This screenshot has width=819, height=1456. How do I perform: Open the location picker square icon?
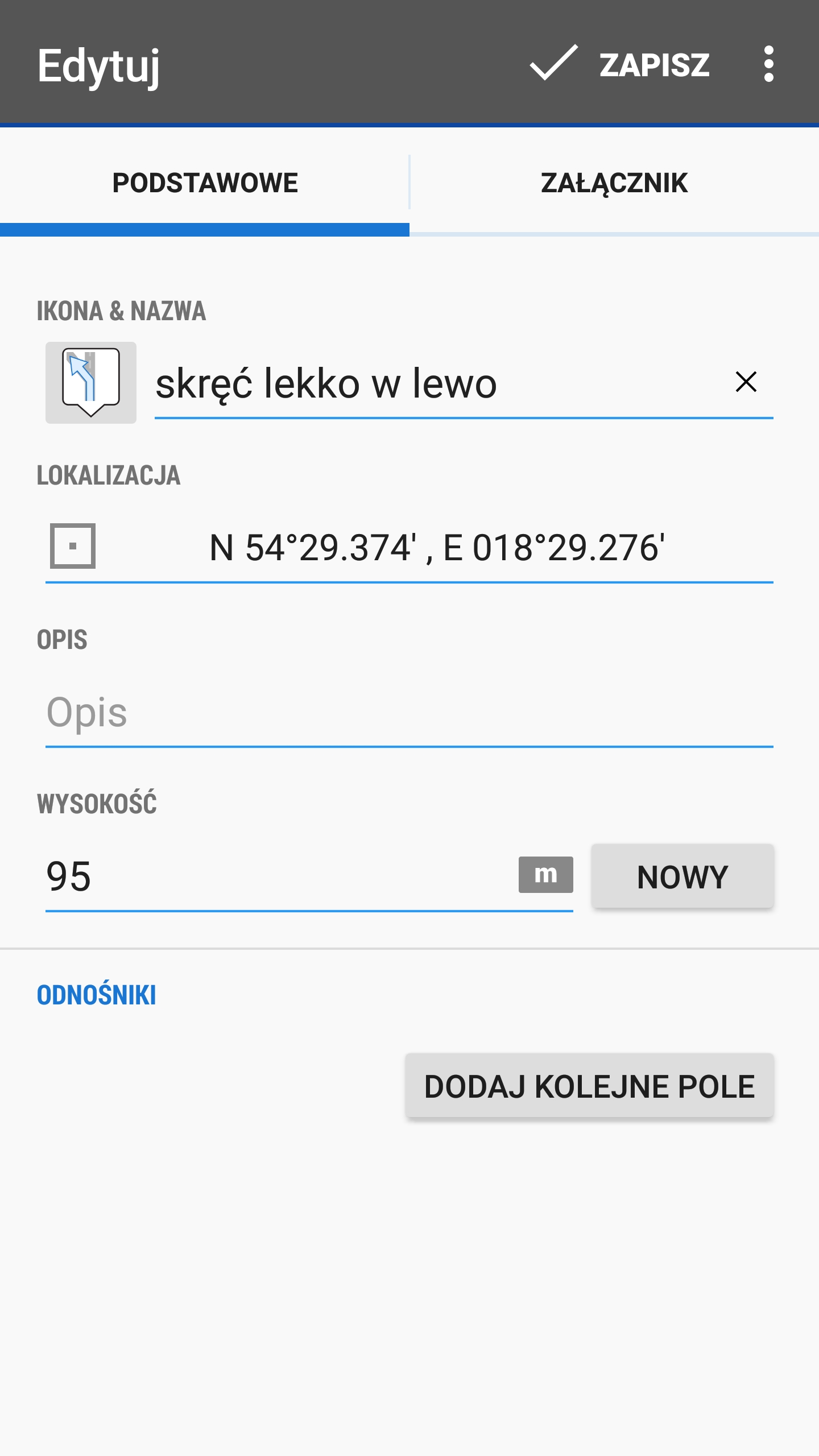pos(73,546)
